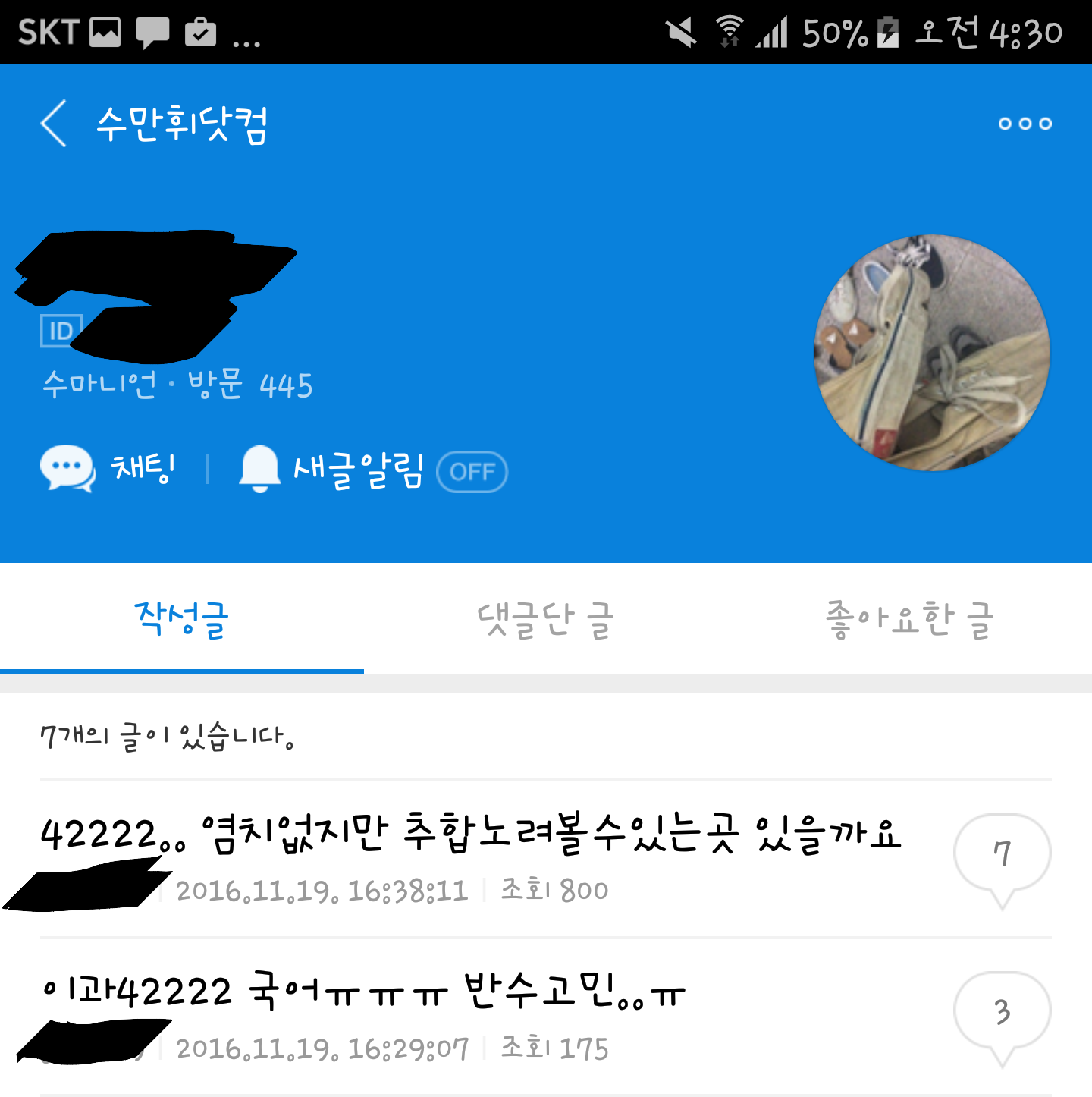This screenshot has width=1092, height=1097.
Task: Select the 작성글 tab
Action: (182, 620)
